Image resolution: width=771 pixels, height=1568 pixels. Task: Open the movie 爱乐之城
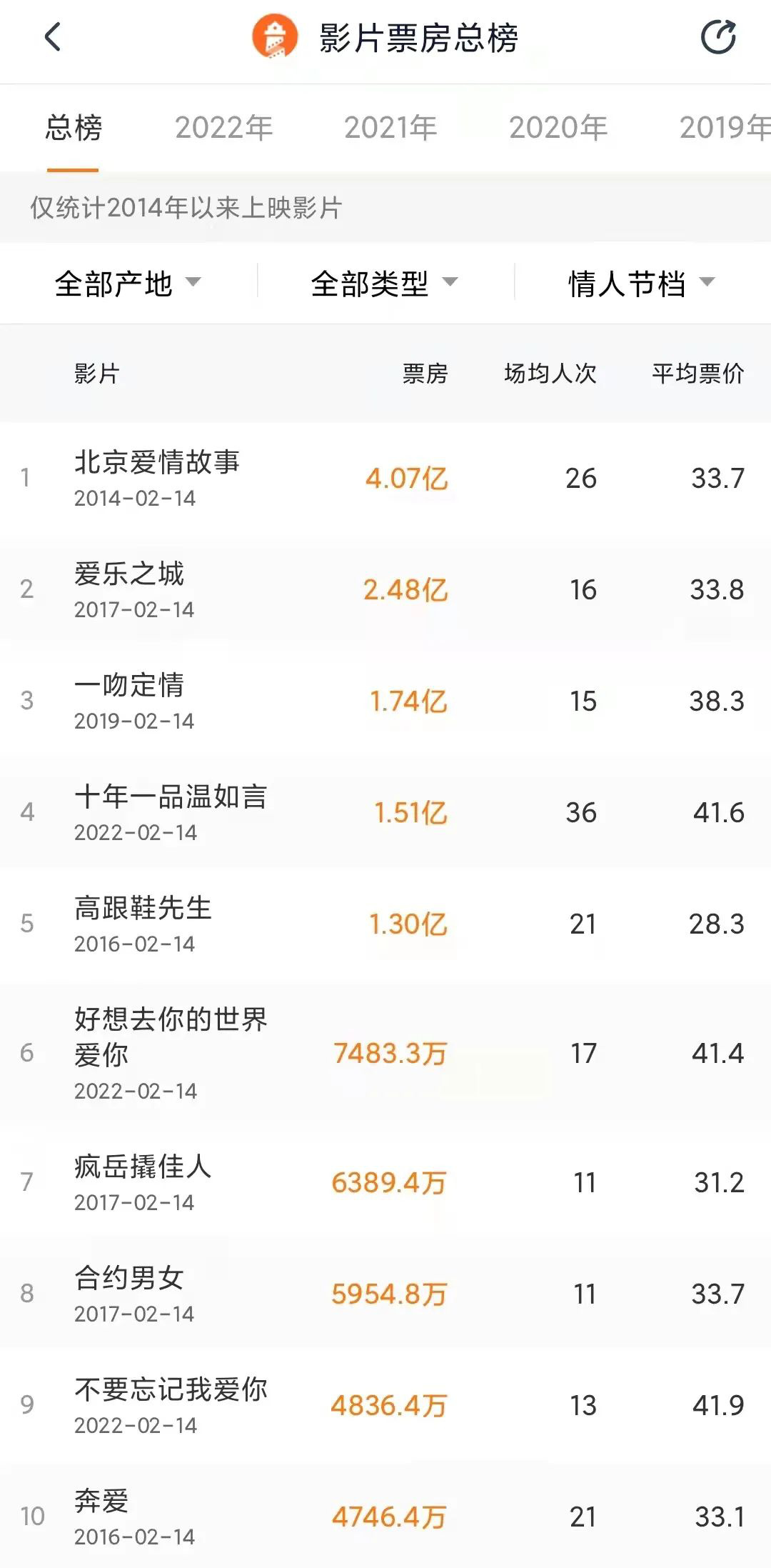(x=385, y=589)
